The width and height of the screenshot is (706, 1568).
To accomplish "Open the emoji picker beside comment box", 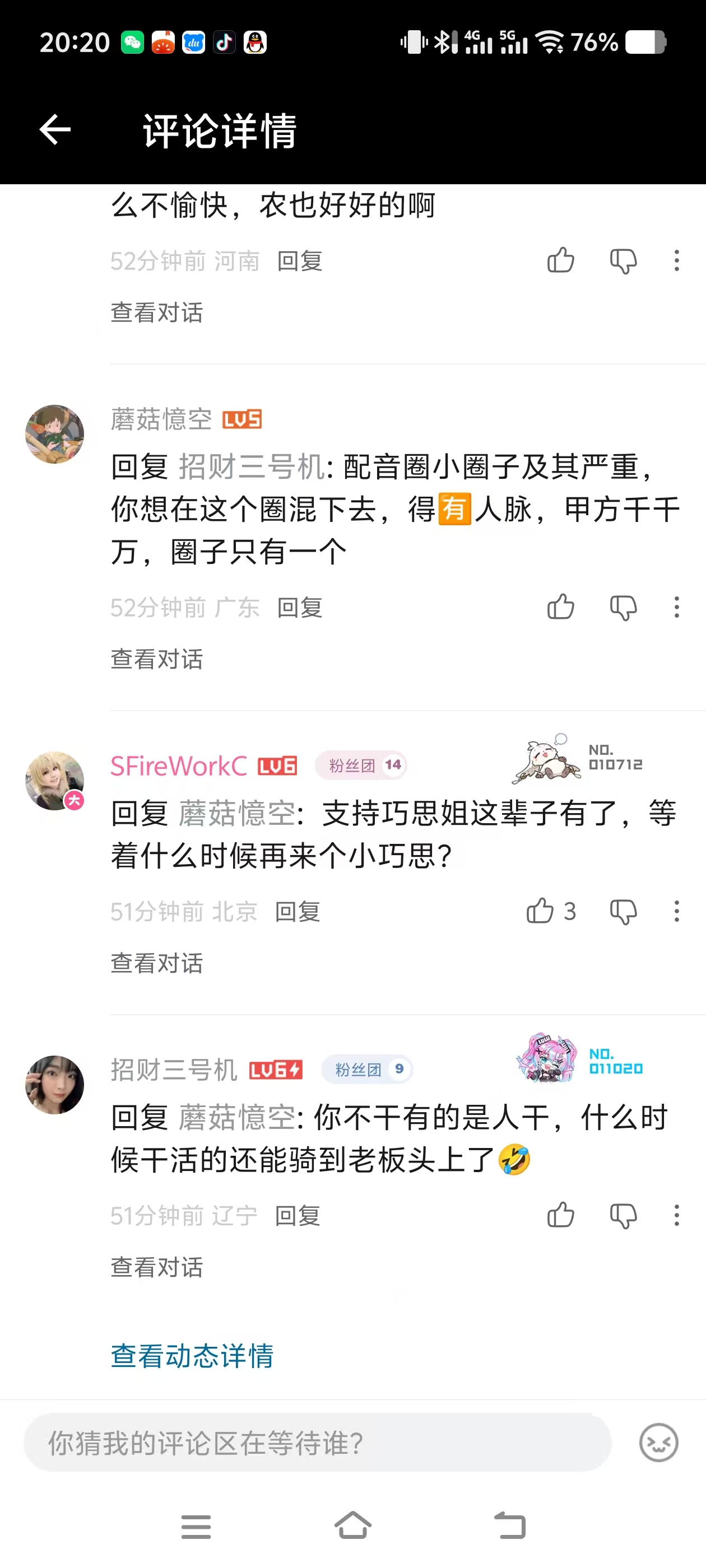I will click(x=658, y=1443).
